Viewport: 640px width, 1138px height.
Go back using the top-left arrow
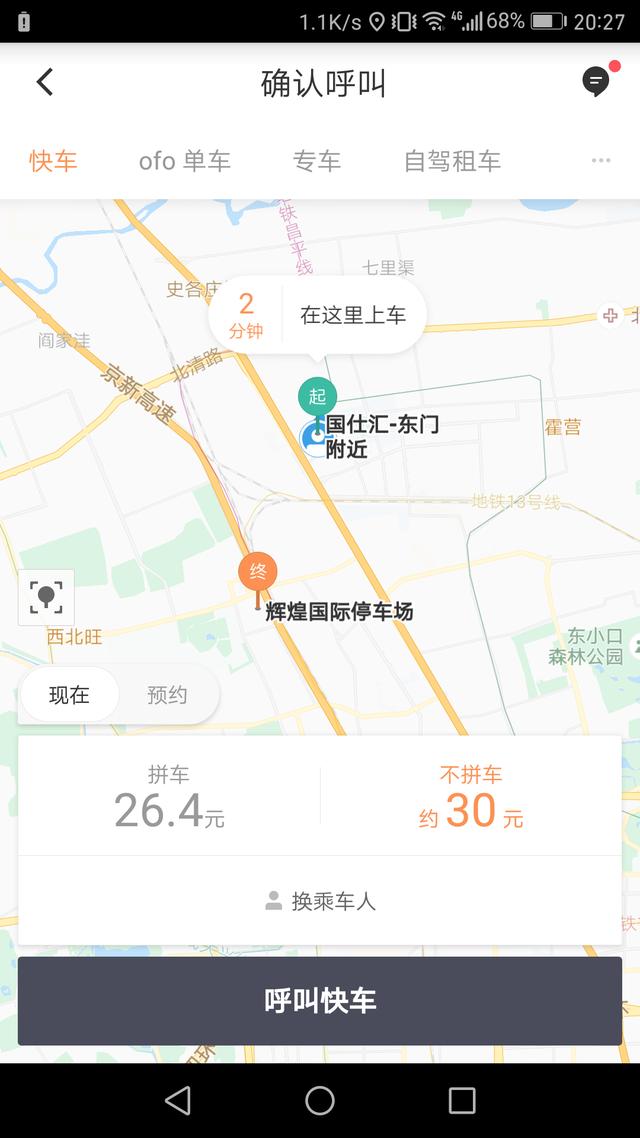click(45, 82)
